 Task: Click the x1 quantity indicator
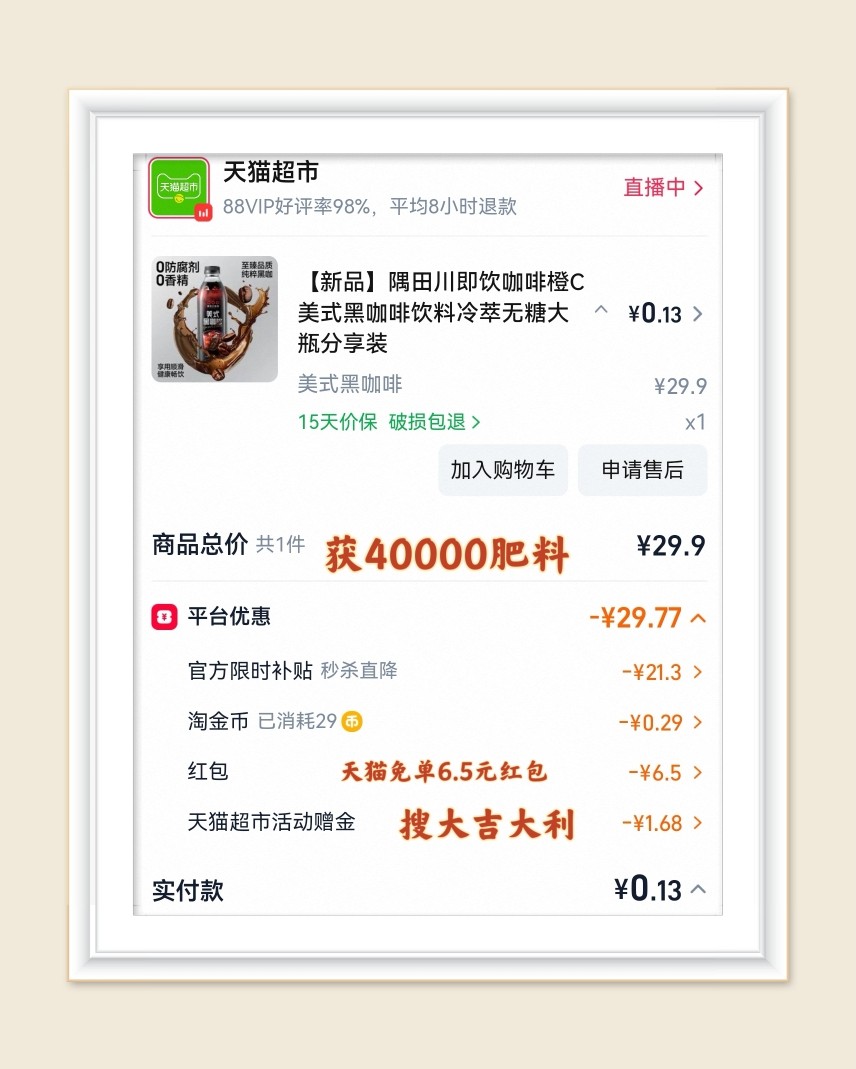tap(695, 422)
